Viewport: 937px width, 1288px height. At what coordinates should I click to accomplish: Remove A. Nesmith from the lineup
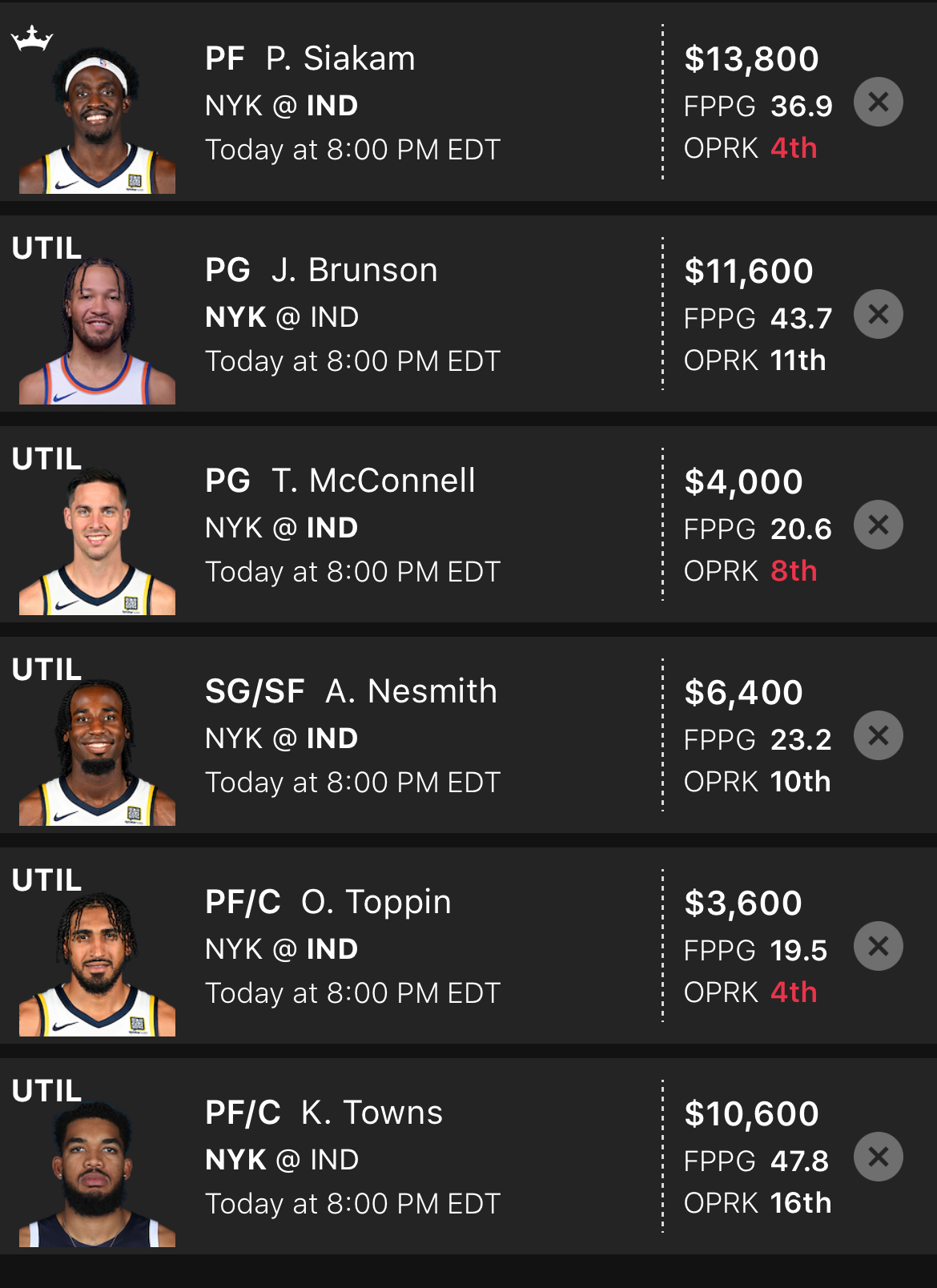pos(878,735)
